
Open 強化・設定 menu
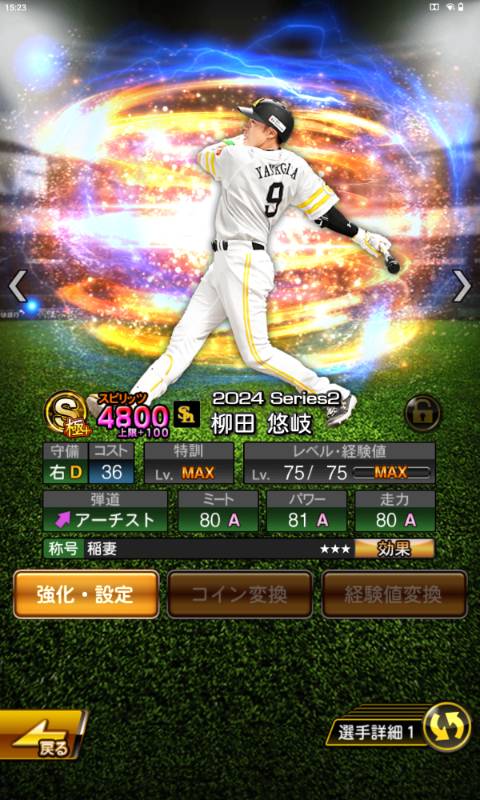[x=86, y=594]
